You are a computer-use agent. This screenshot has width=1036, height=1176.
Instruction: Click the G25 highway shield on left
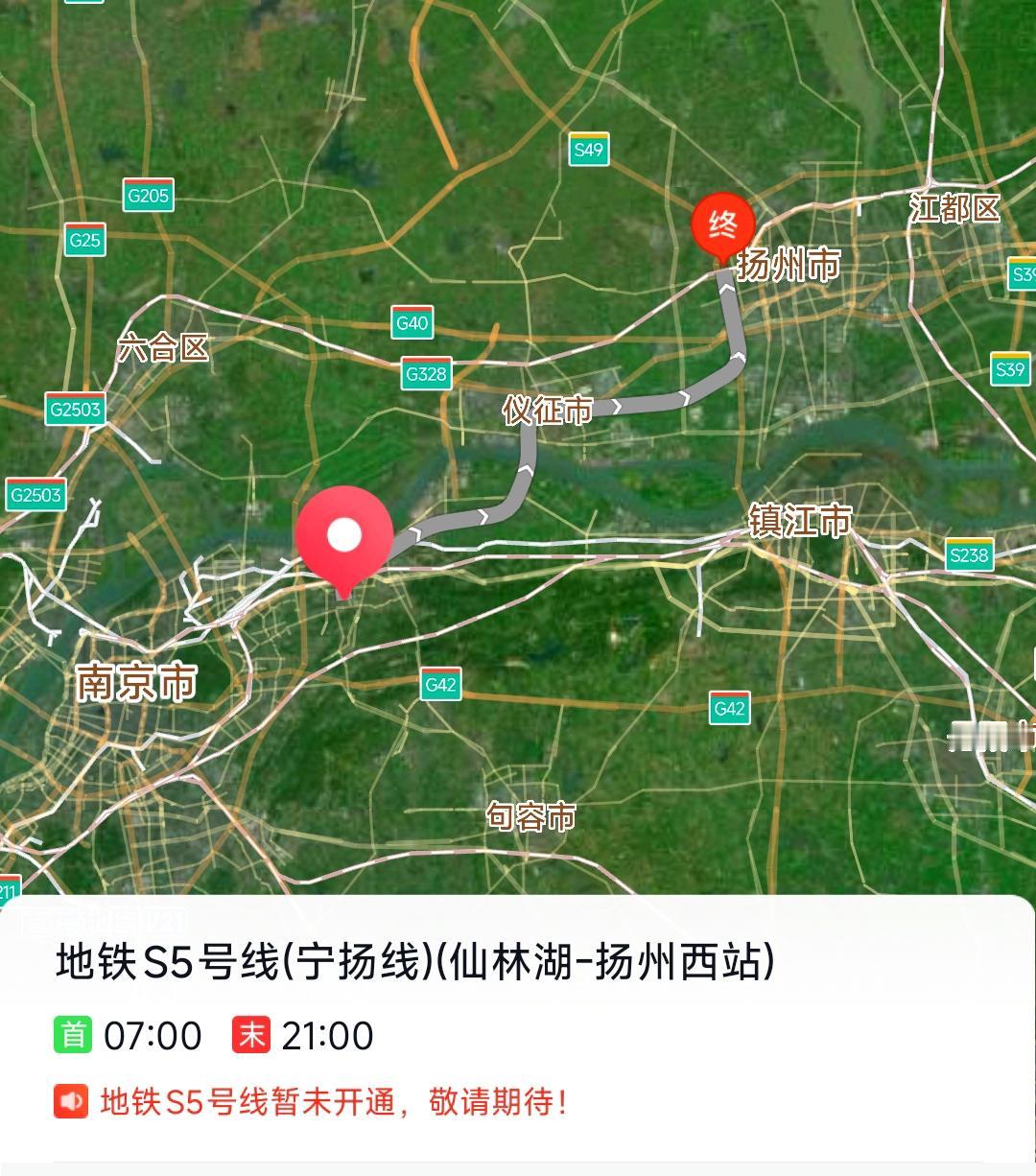83,241
